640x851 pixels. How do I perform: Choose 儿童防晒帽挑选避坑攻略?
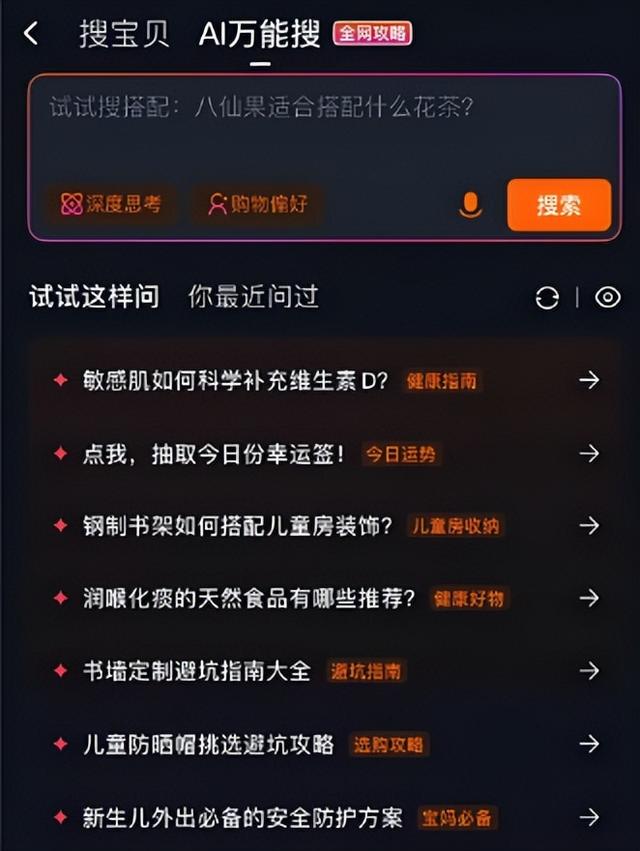[208, 744]
